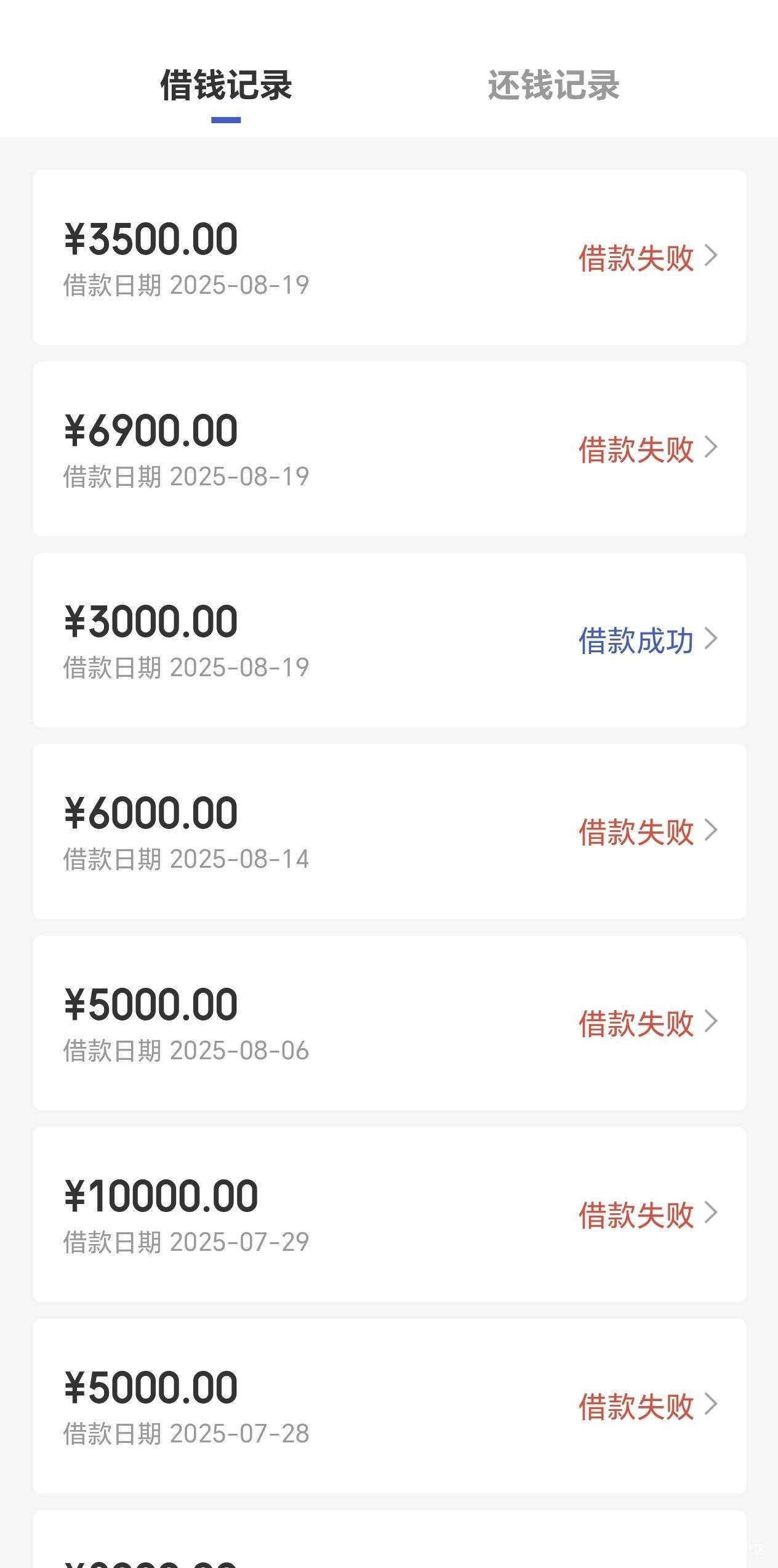The width and height of the screenshot is (778, 1568).
Task: Select the 借钱记录 tab
Action: pos(226,85)
